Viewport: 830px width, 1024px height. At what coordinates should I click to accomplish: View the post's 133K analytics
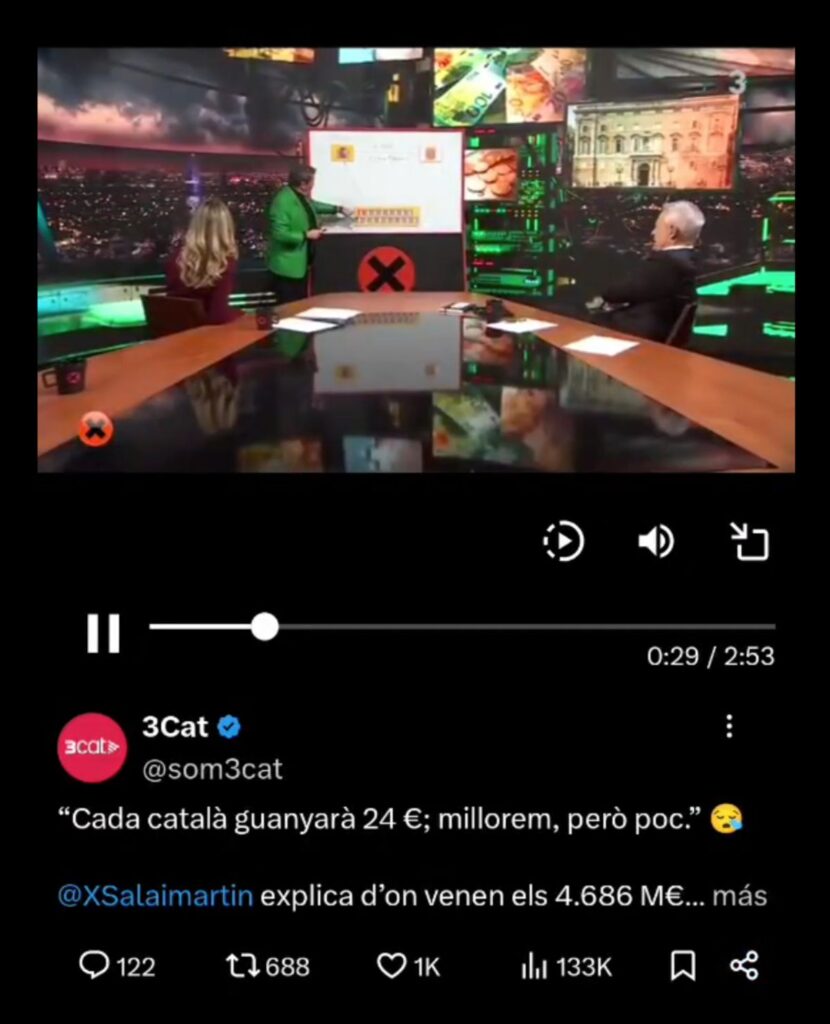(x=566, y=966)
